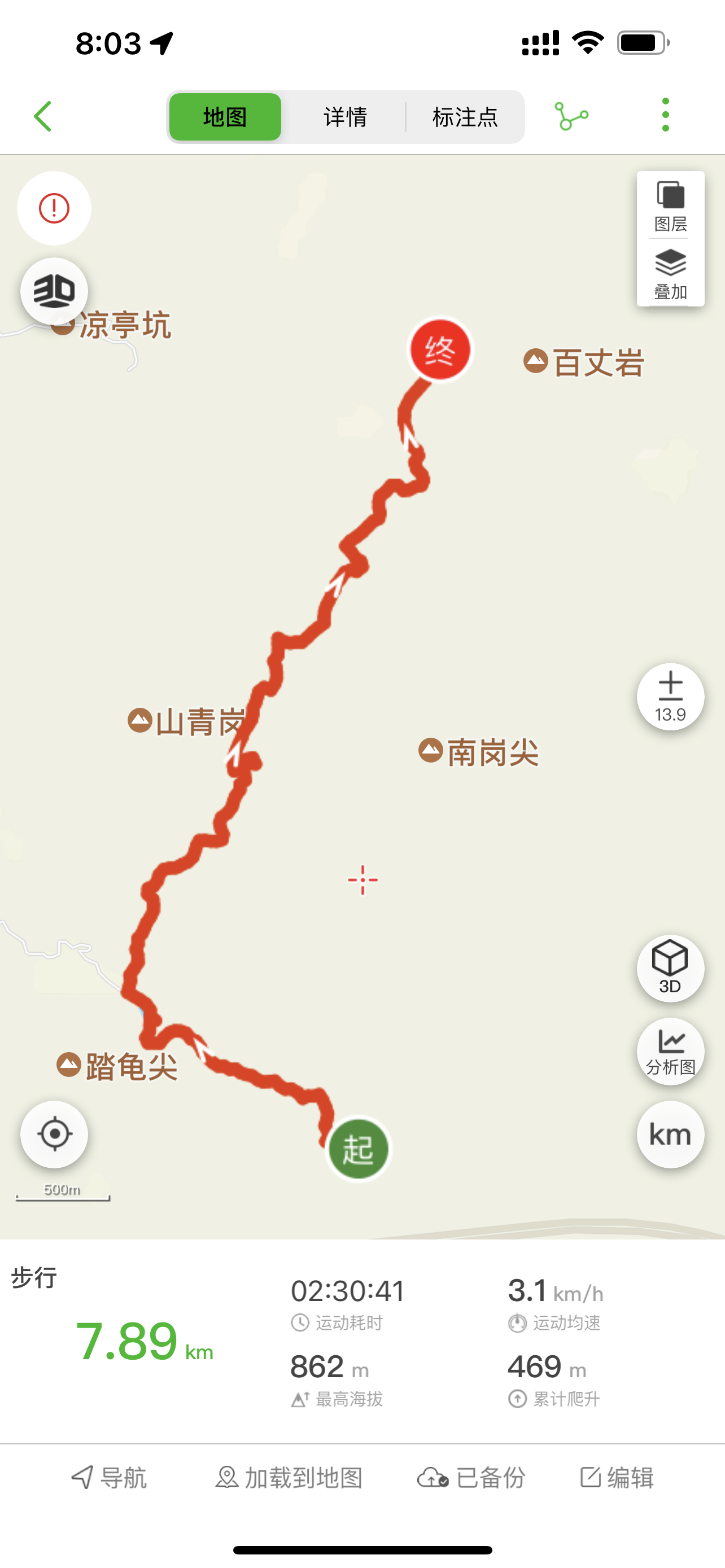Open the 标注点 tab

[465, 117]
